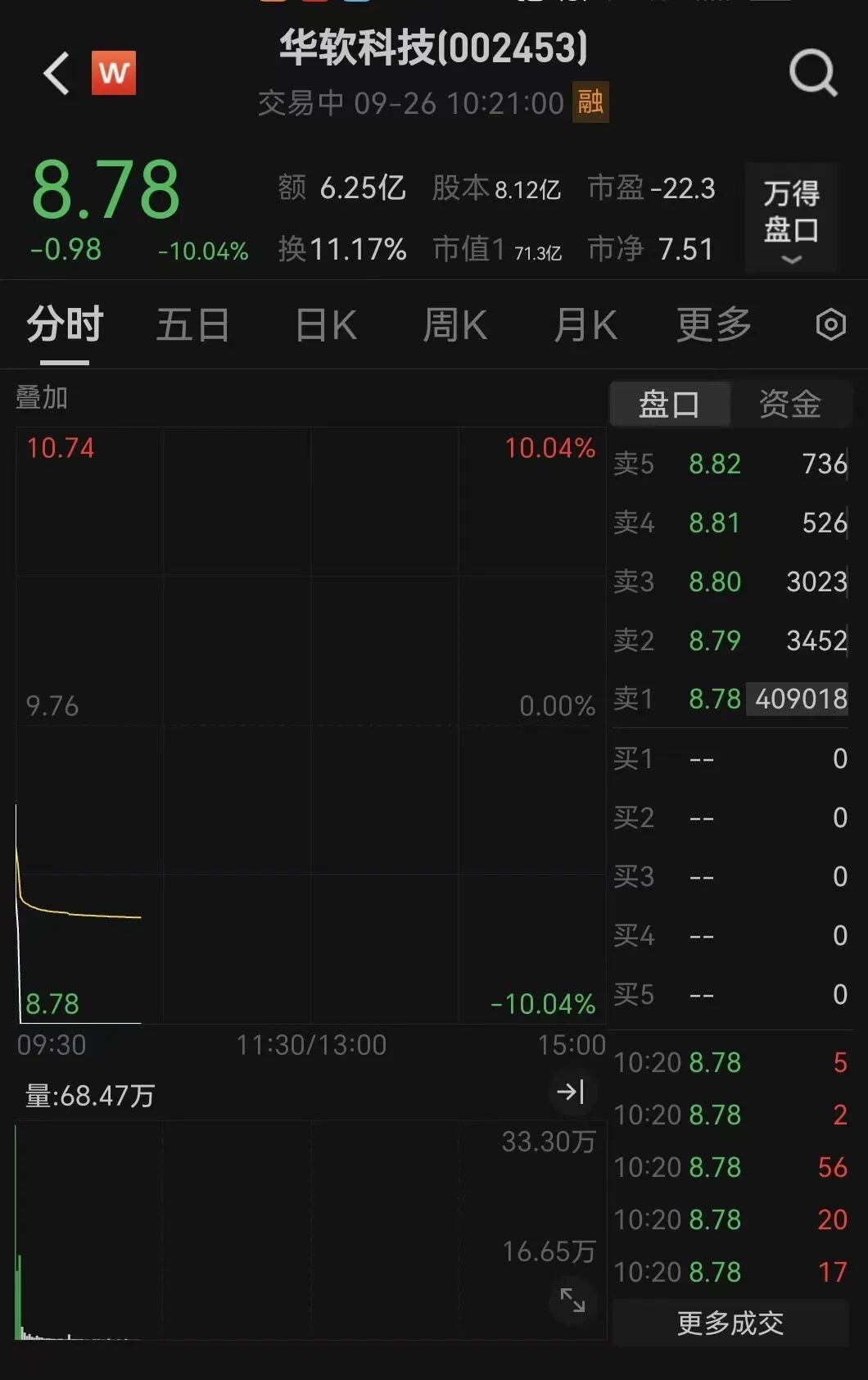Select the 分时 chart tab
This screenshot has height=1380, width=868.
tap(65, 325)
